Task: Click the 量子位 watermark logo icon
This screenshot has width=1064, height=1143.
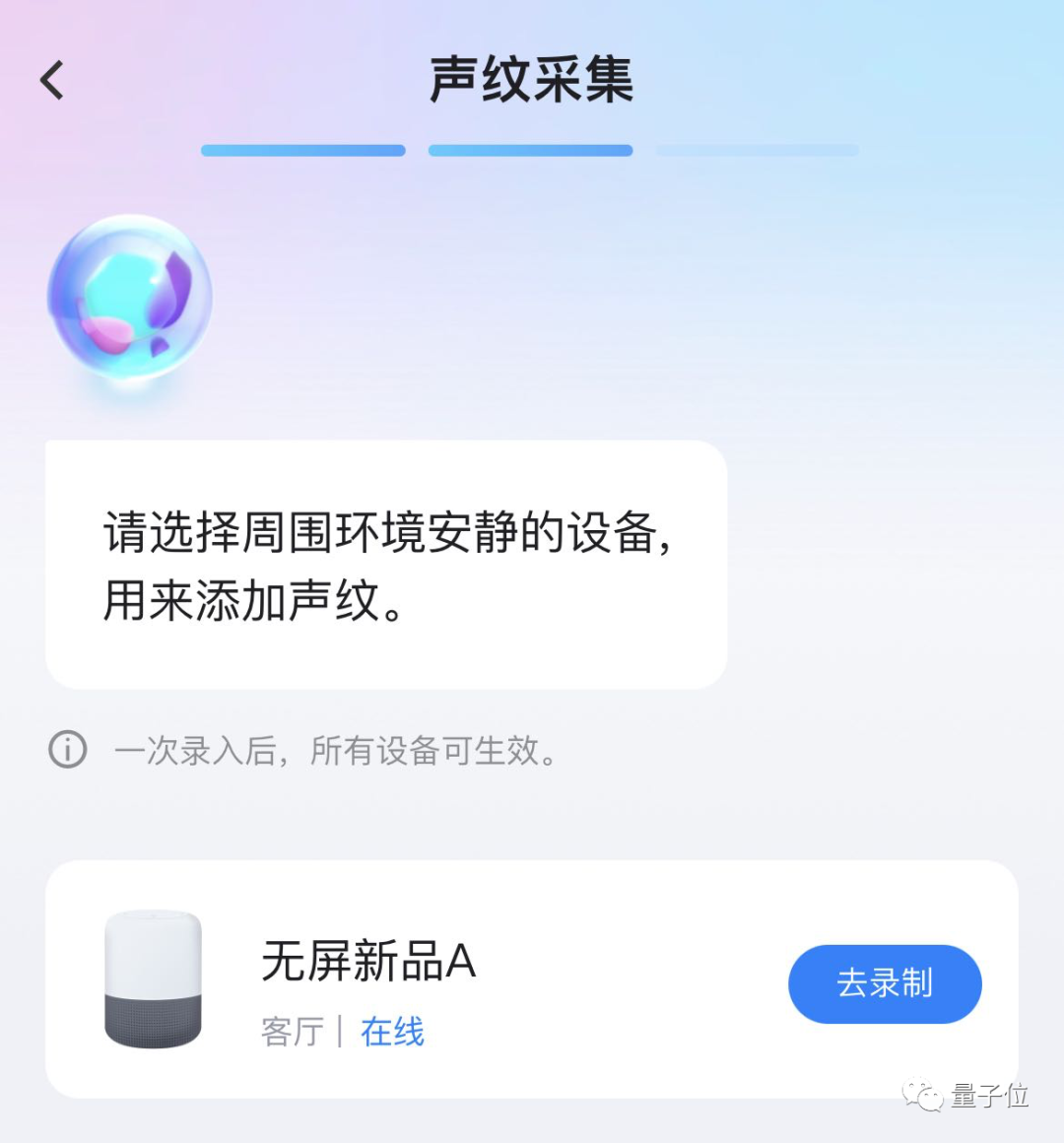Action: [921, 1092]
